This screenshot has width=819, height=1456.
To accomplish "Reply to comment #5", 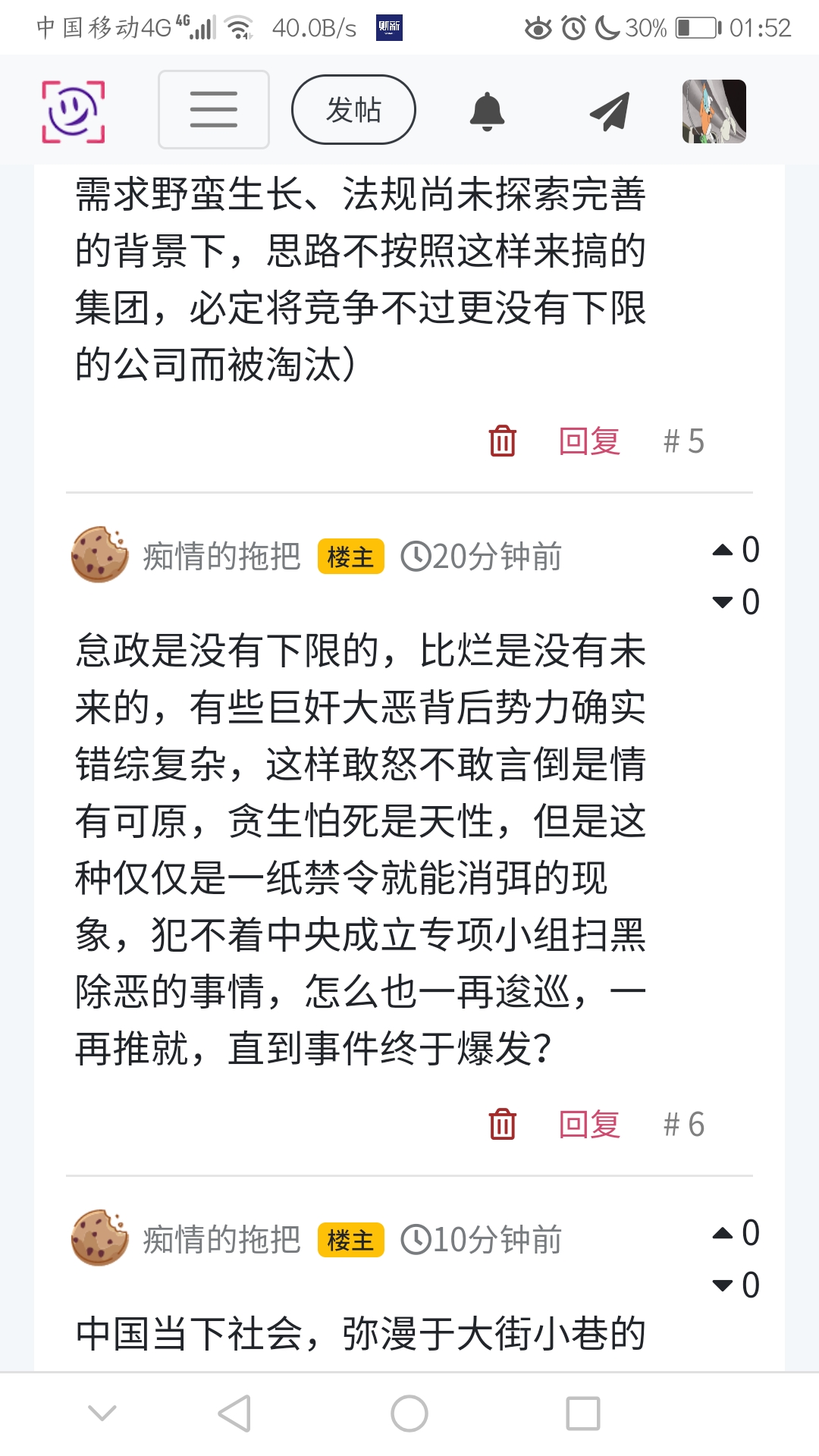I will (589, 441).
